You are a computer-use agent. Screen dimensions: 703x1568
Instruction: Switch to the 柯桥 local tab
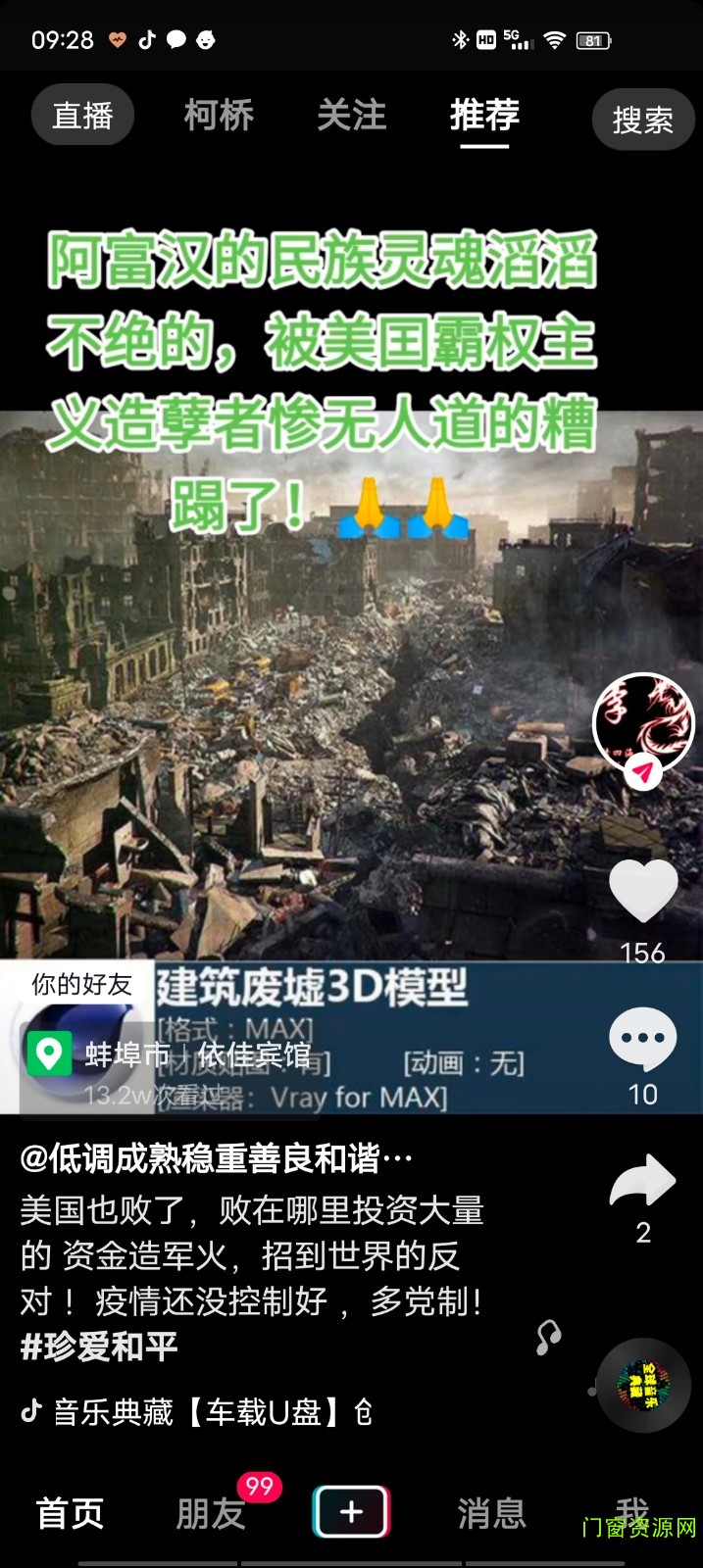[x=219, y=116]
